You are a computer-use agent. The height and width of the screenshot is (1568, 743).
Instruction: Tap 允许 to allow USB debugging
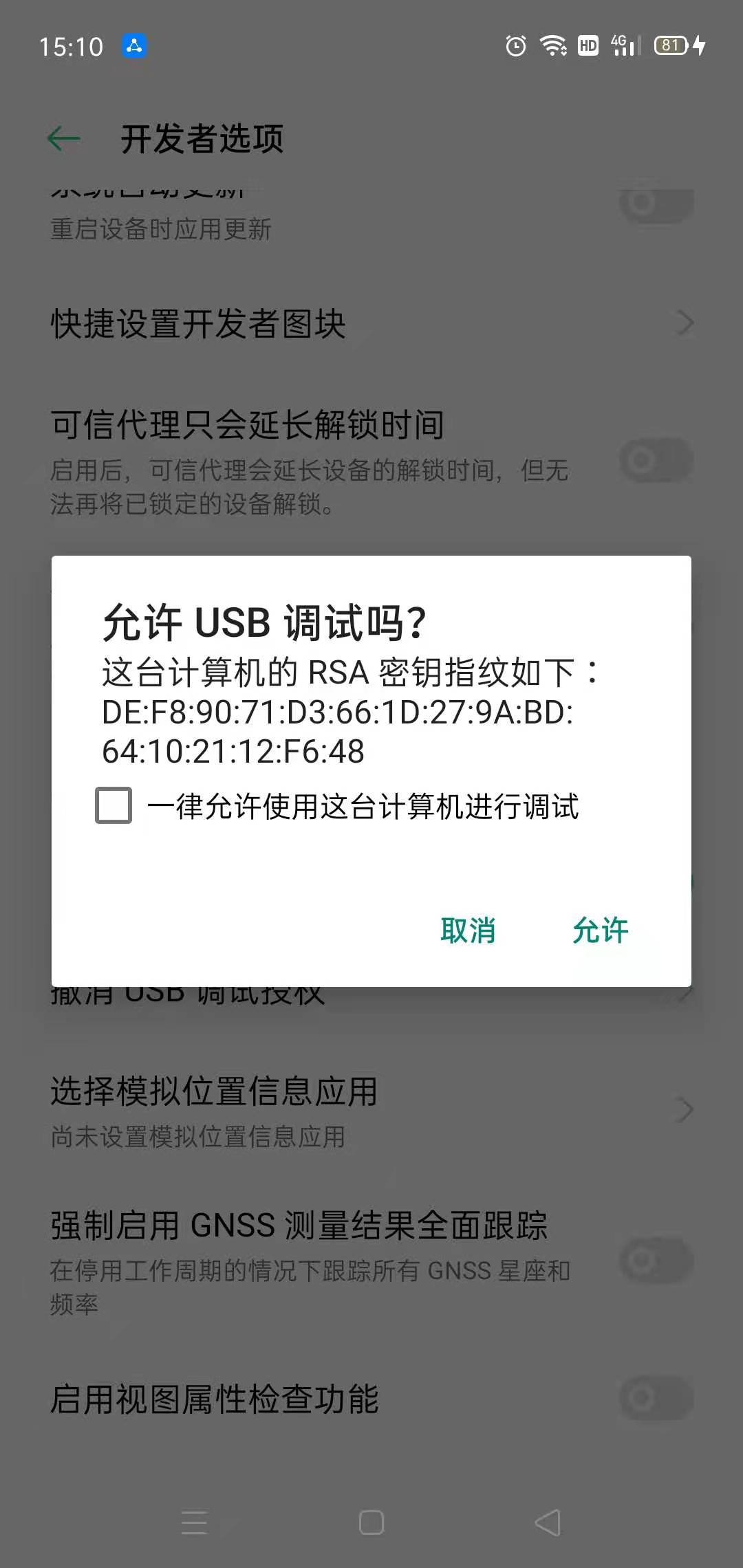[x=600, y=930]
